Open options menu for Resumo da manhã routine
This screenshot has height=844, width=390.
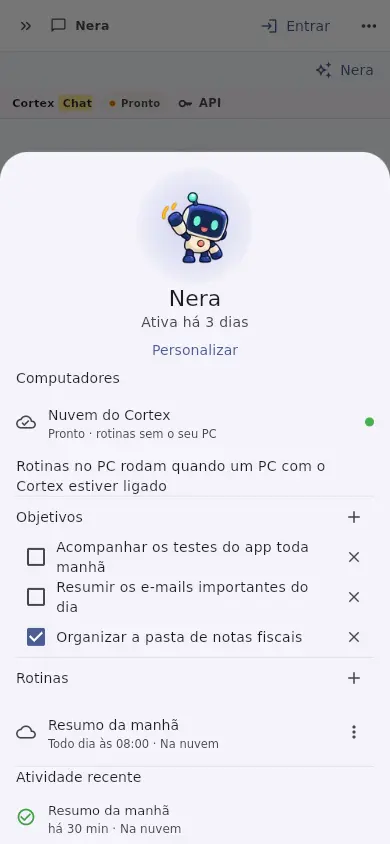(353, 732)
